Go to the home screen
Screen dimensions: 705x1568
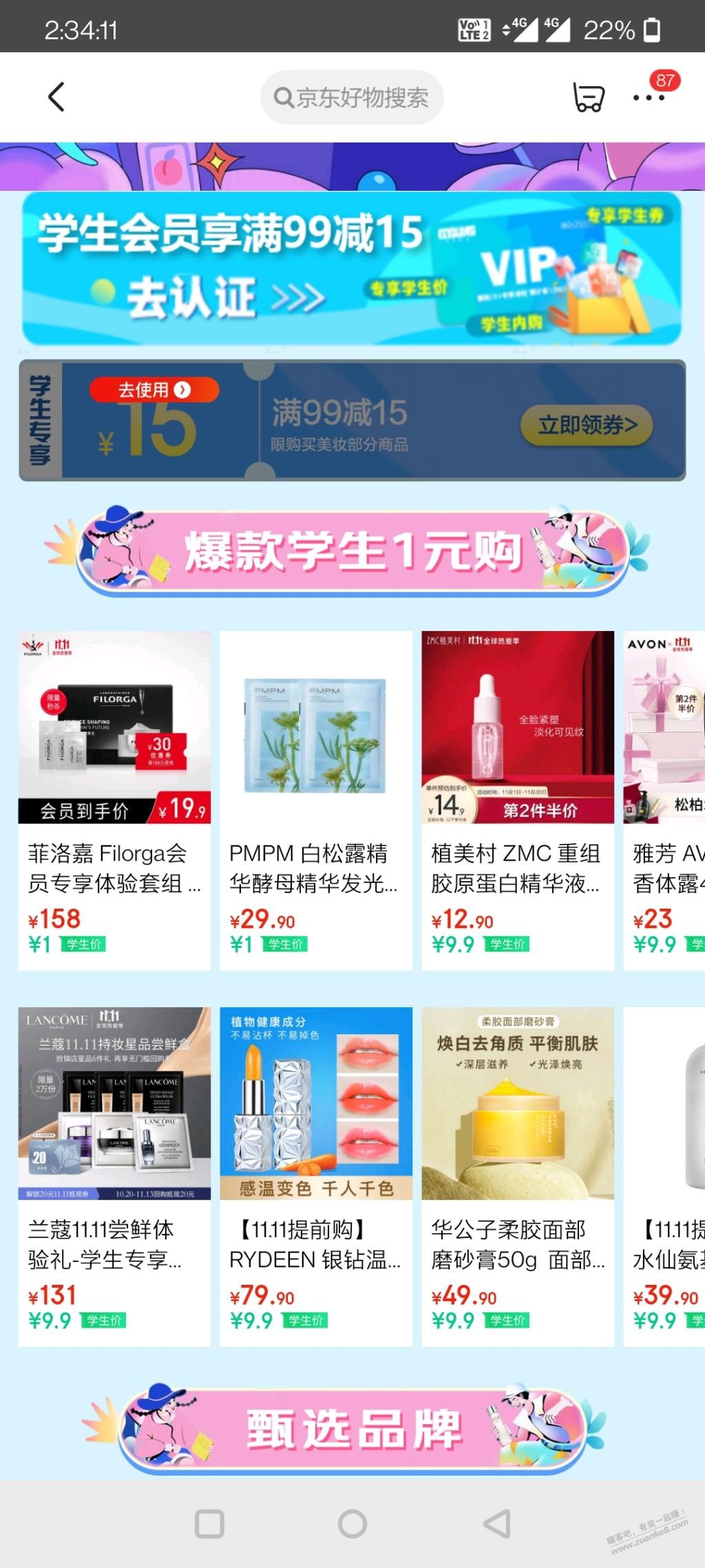coord(352,1524)
